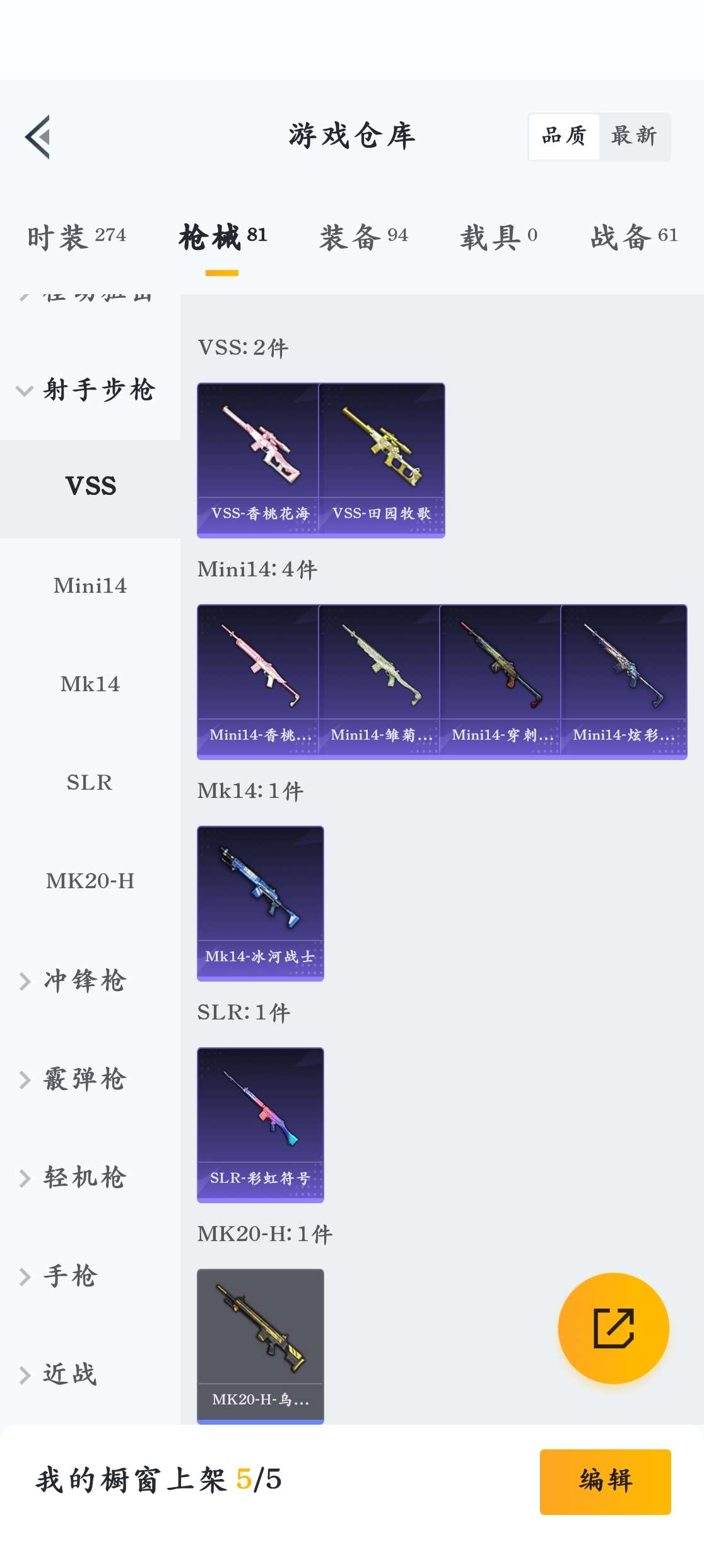
Task: Open the VSS-田园牧歌 skin tile
Action: coord(382,460)
